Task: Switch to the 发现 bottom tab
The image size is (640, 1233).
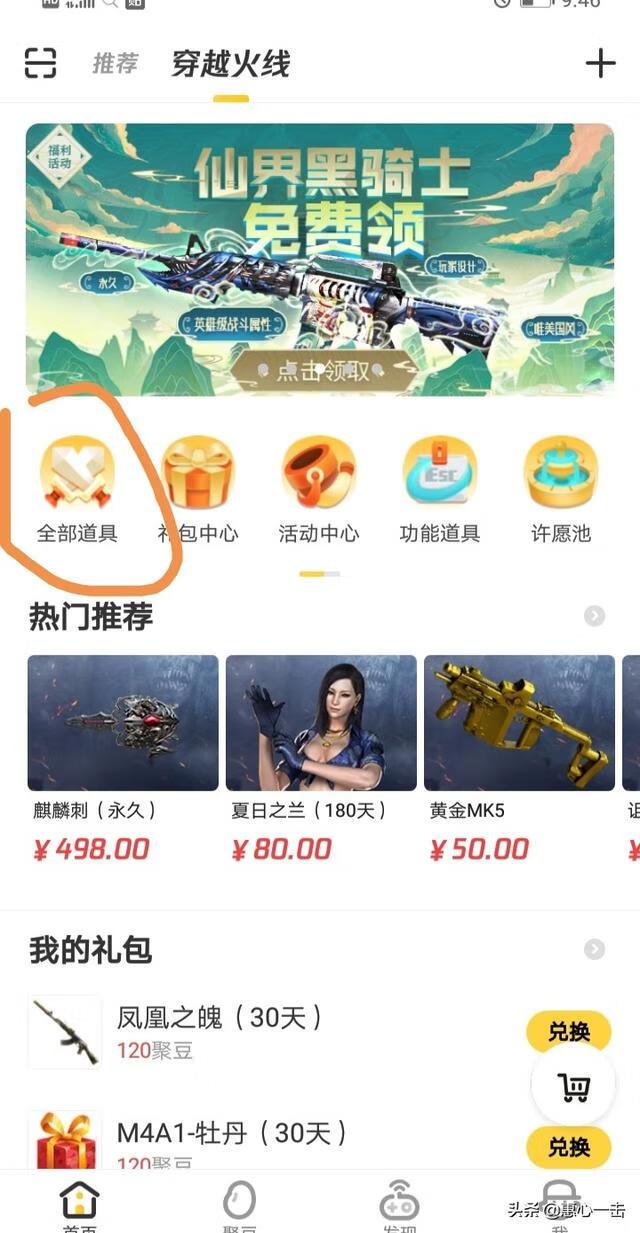Action: (399, 1205)
